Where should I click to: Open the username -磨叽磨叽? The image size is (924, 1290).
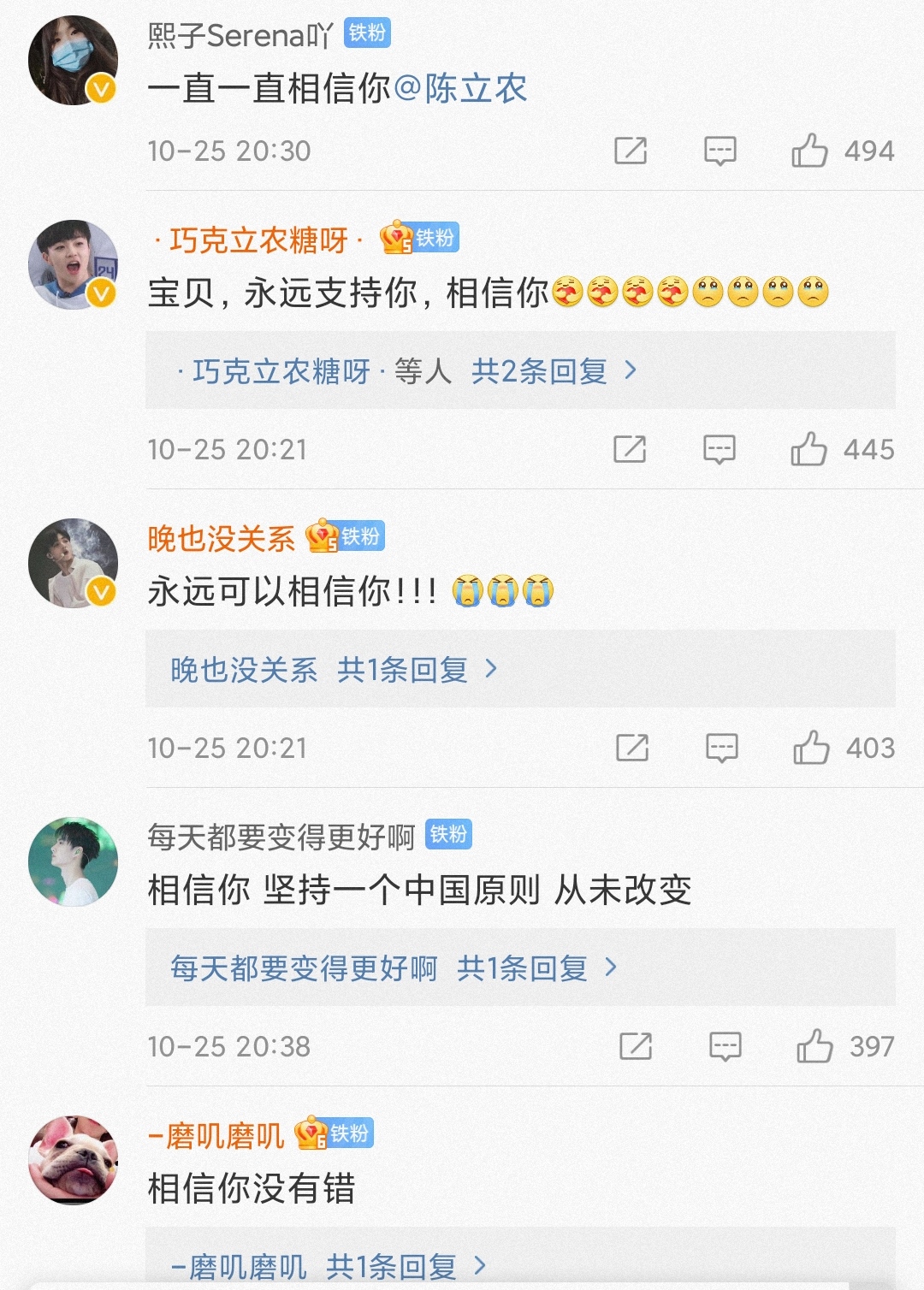click(x=216, y=1136)
